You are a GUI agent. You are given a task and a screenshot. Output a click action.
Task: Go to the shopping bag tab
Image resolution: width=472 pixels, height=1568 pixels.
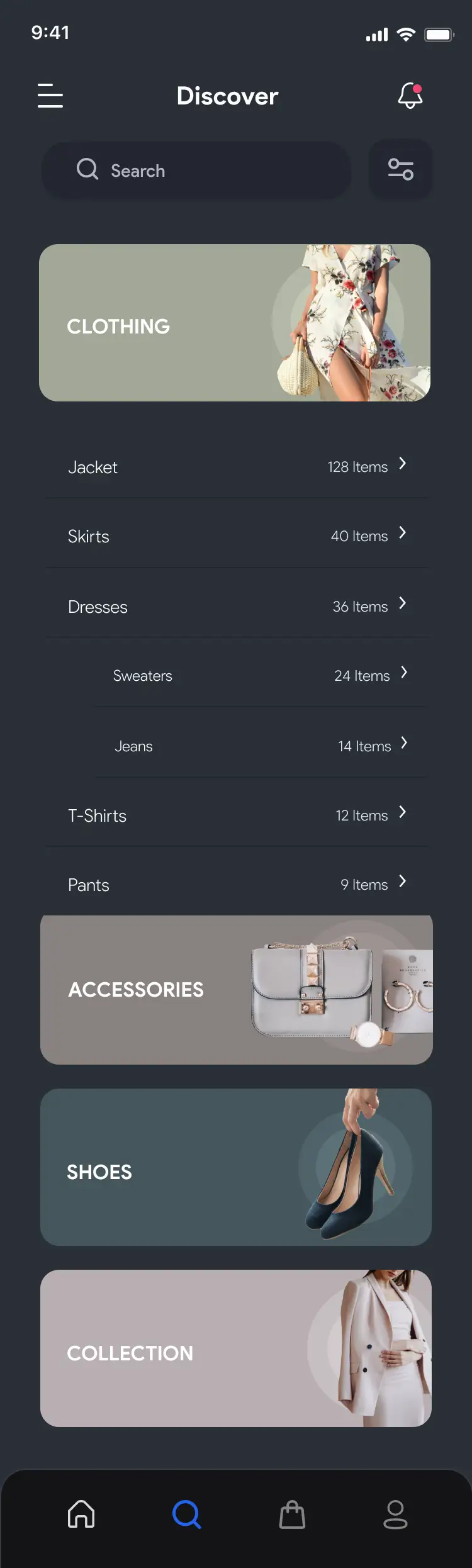click(x=292, y=1514)
